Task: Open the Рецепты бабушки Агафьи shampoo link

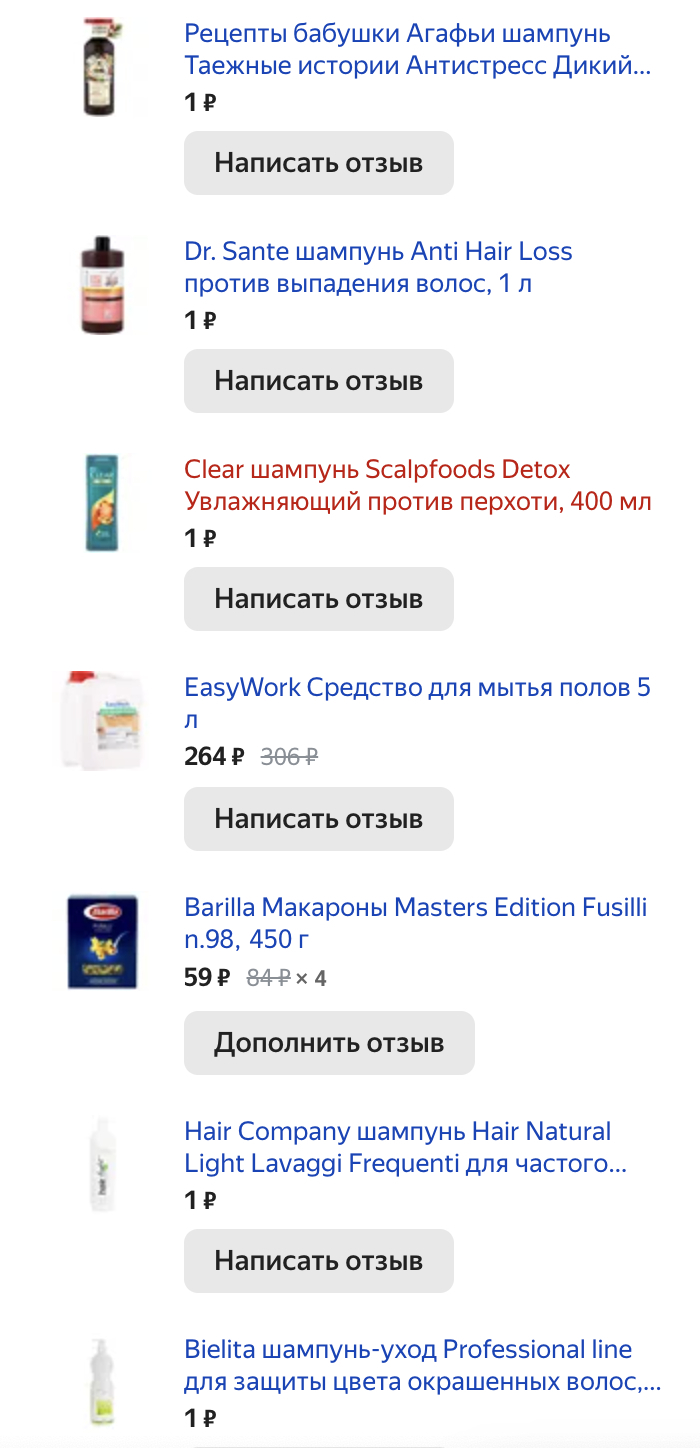Action: (417, 50)
